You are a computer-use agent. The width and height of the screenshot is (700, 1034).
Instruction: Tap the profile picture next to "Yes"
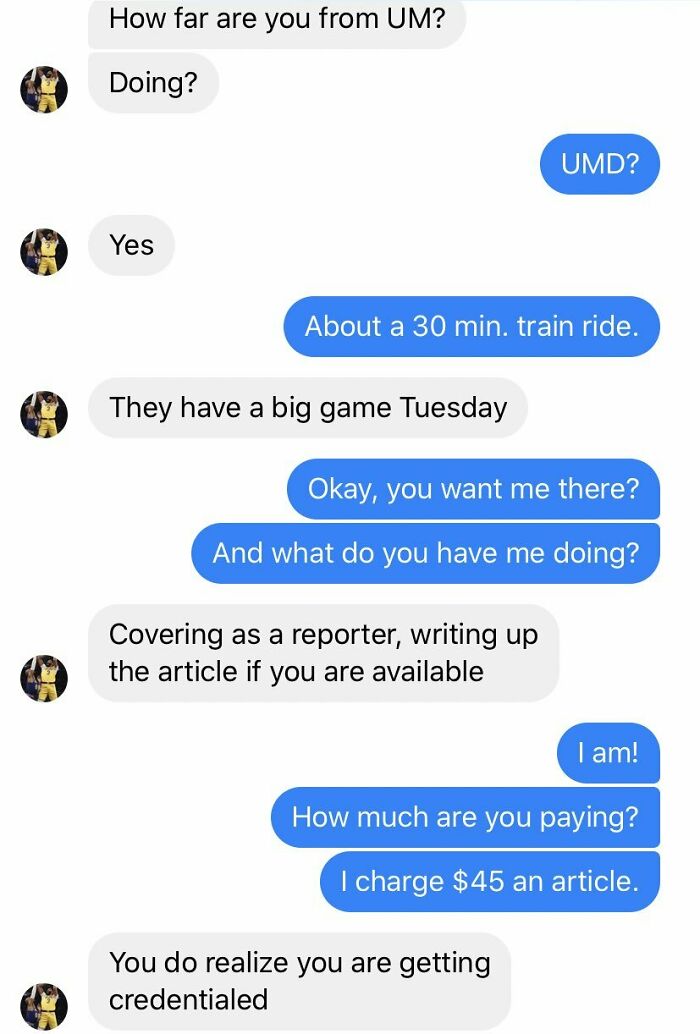44,251
